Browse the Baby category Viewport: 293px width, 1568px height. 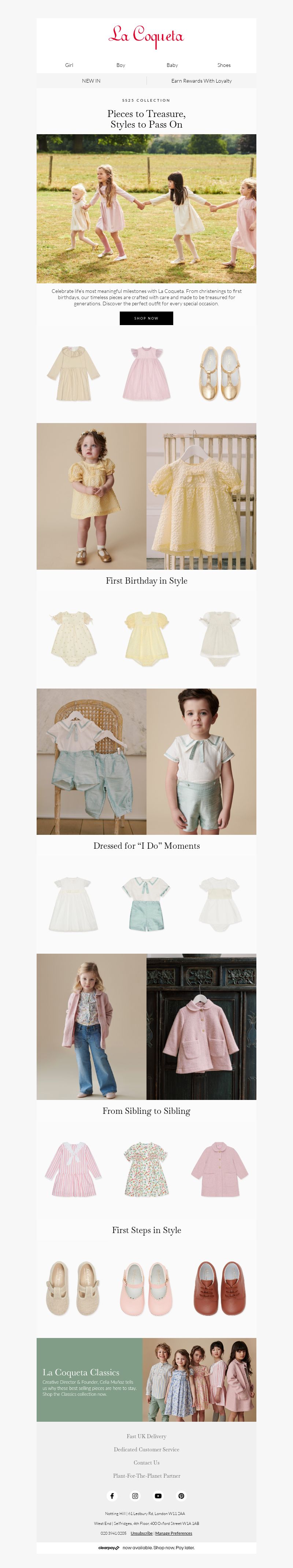coord(173,65)
